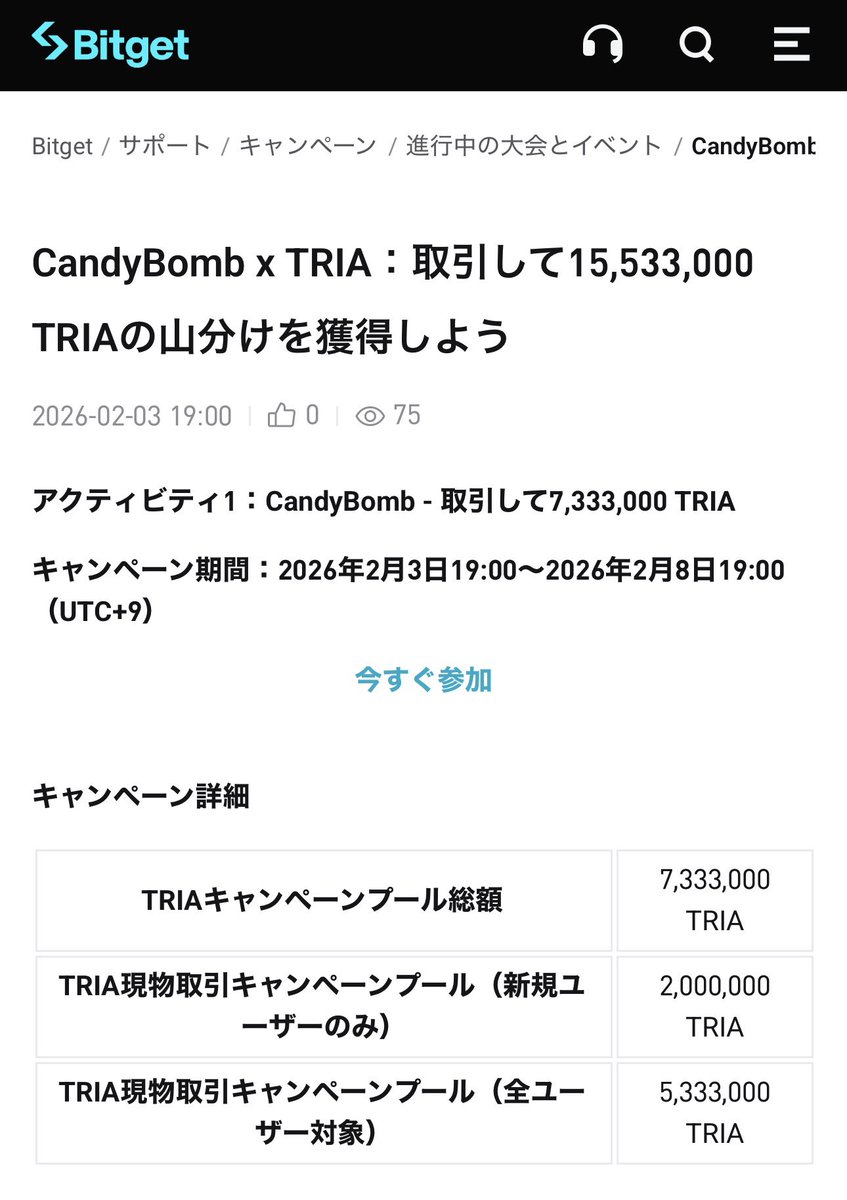Open customer support headset icon
Image resolution: width=847 pixels, height=1200 pixels.
tap(602, 44)
